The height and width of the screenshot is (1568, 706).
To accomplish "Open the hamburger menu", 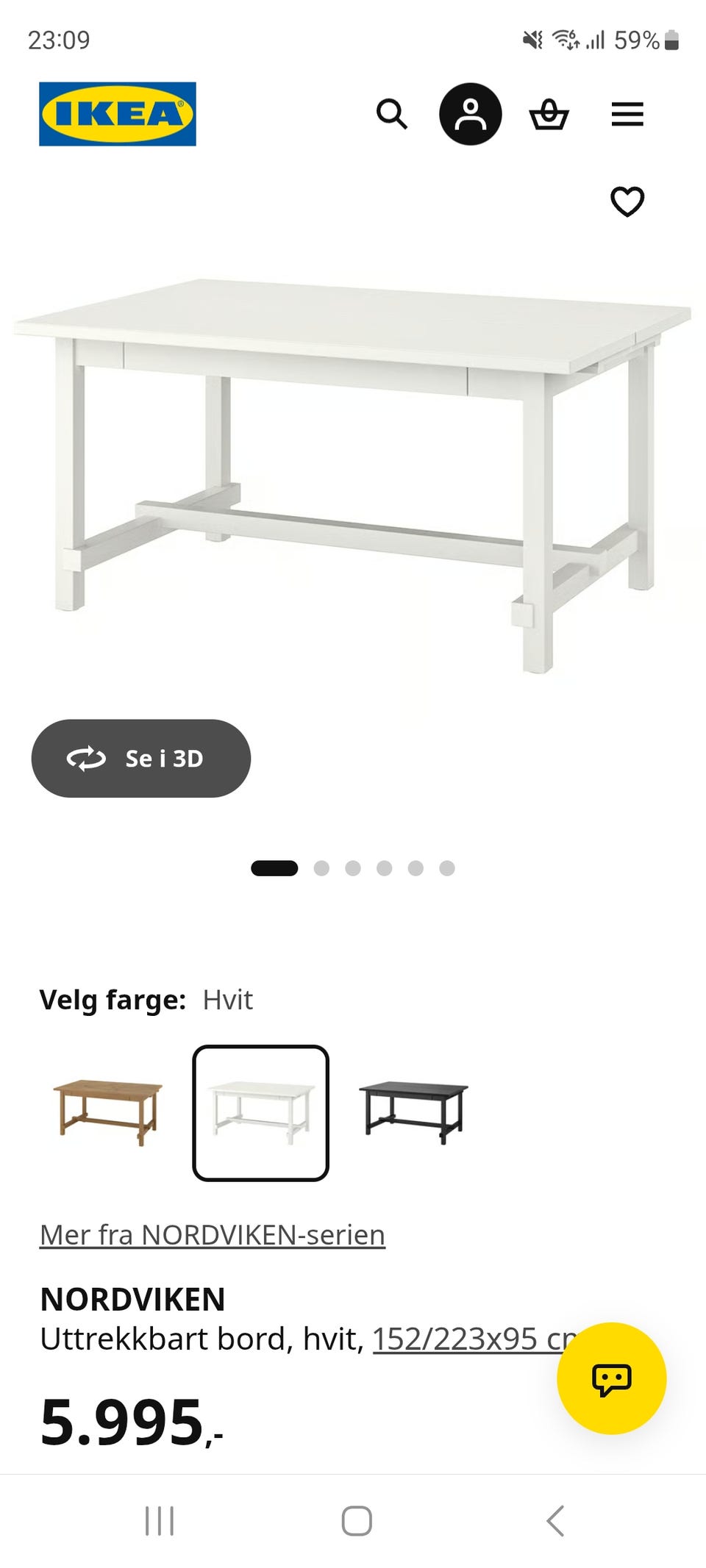I will [x=627, y=114].
